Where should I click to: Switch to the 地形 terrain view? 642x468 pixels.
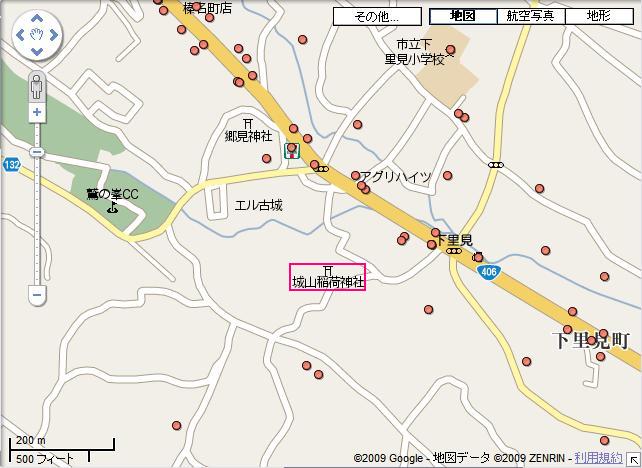[x=598, y=16]
